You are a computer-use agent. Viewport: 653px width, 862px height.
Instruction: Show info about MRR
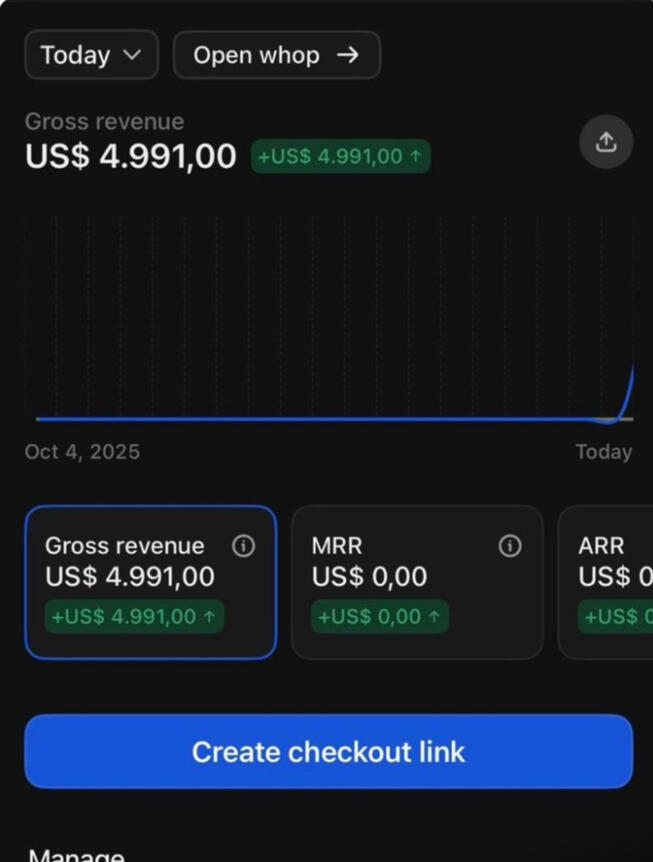[510, 546]
